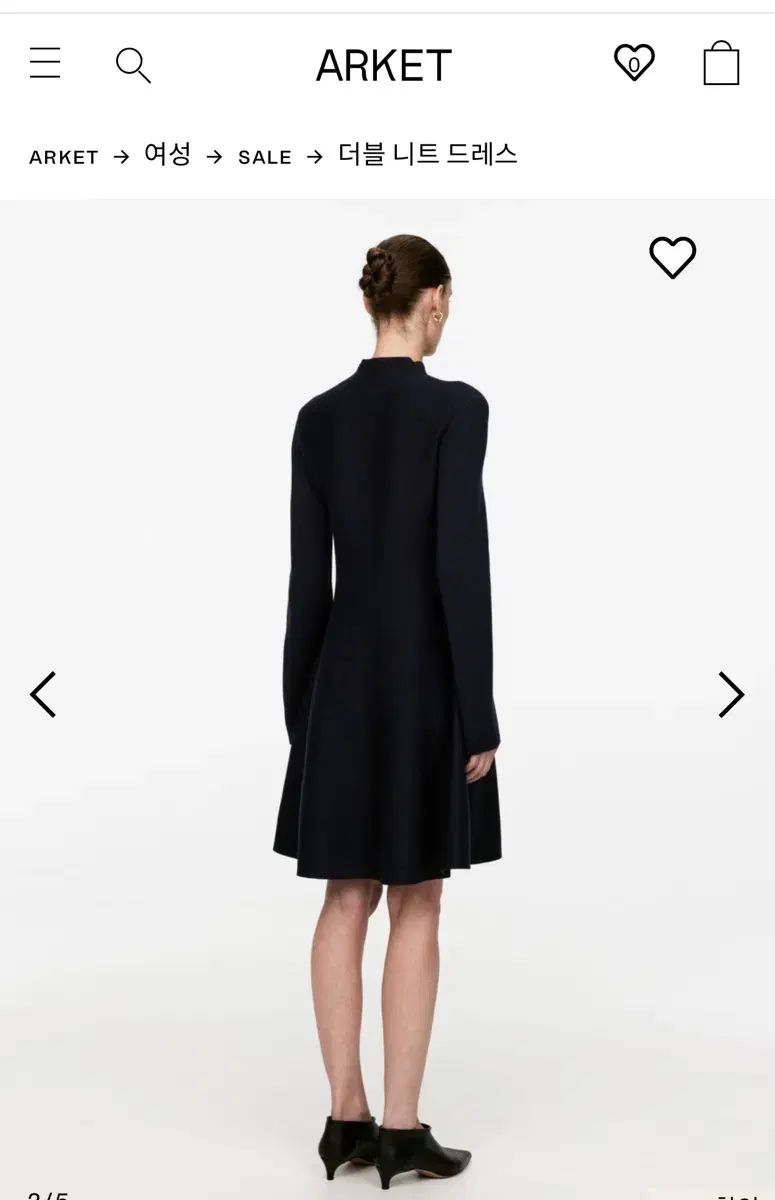Add this dress to favorites
The height and width of the screenshot is (1200, 775).
(672, 258)
